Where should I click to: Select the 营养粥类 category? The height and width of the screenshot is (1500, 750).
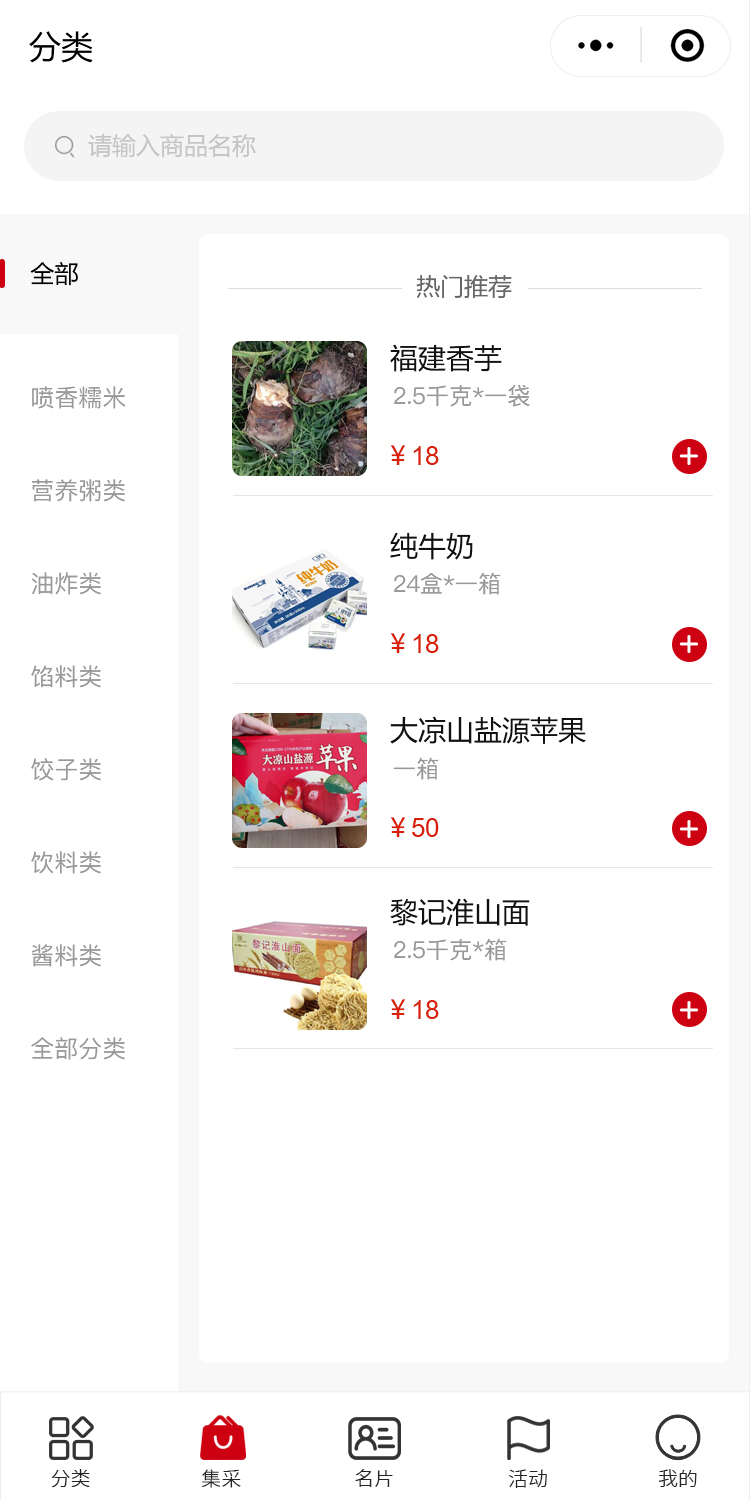[x=79, y=491]
